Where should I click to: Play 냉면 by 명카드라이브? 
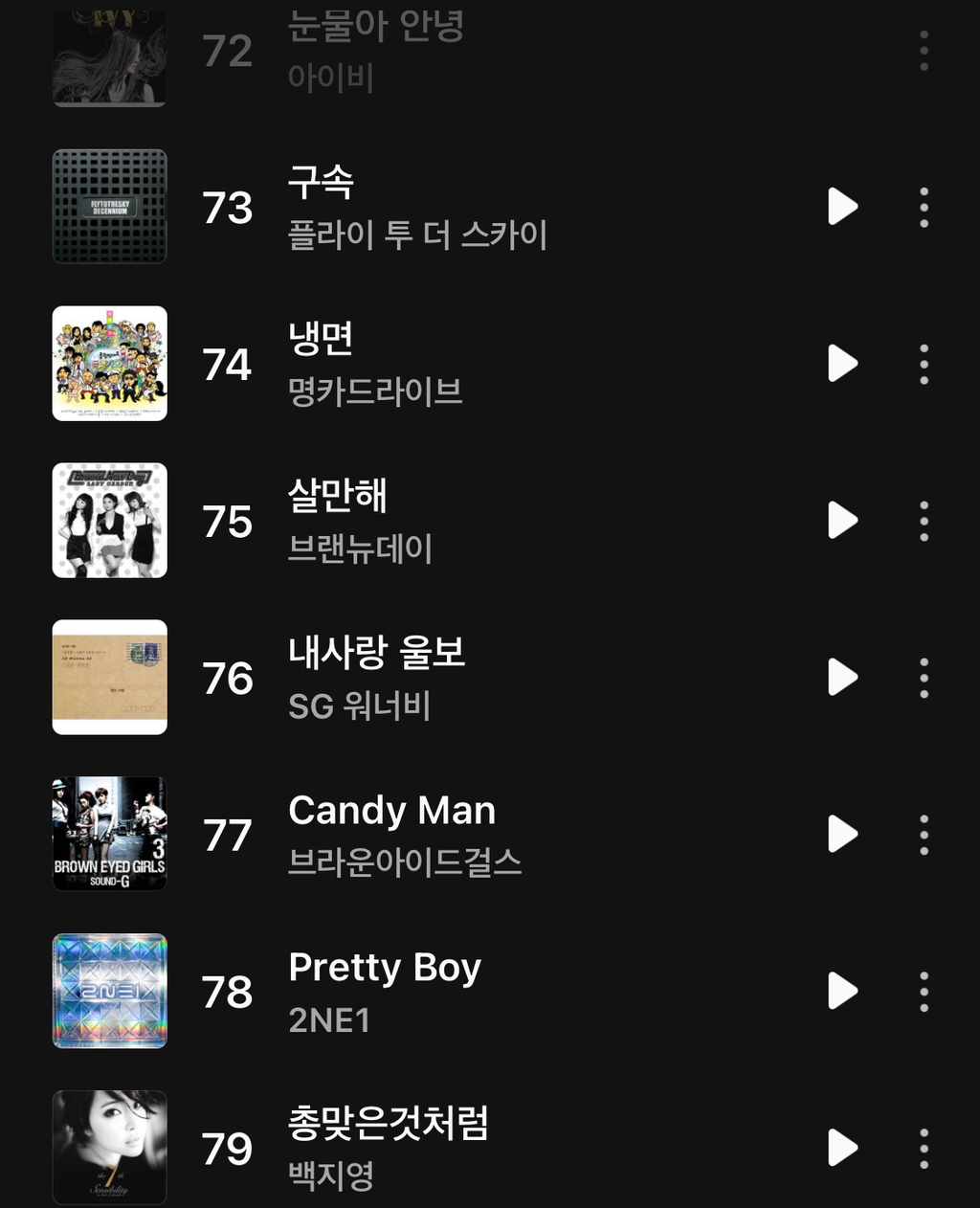(842, 364)
